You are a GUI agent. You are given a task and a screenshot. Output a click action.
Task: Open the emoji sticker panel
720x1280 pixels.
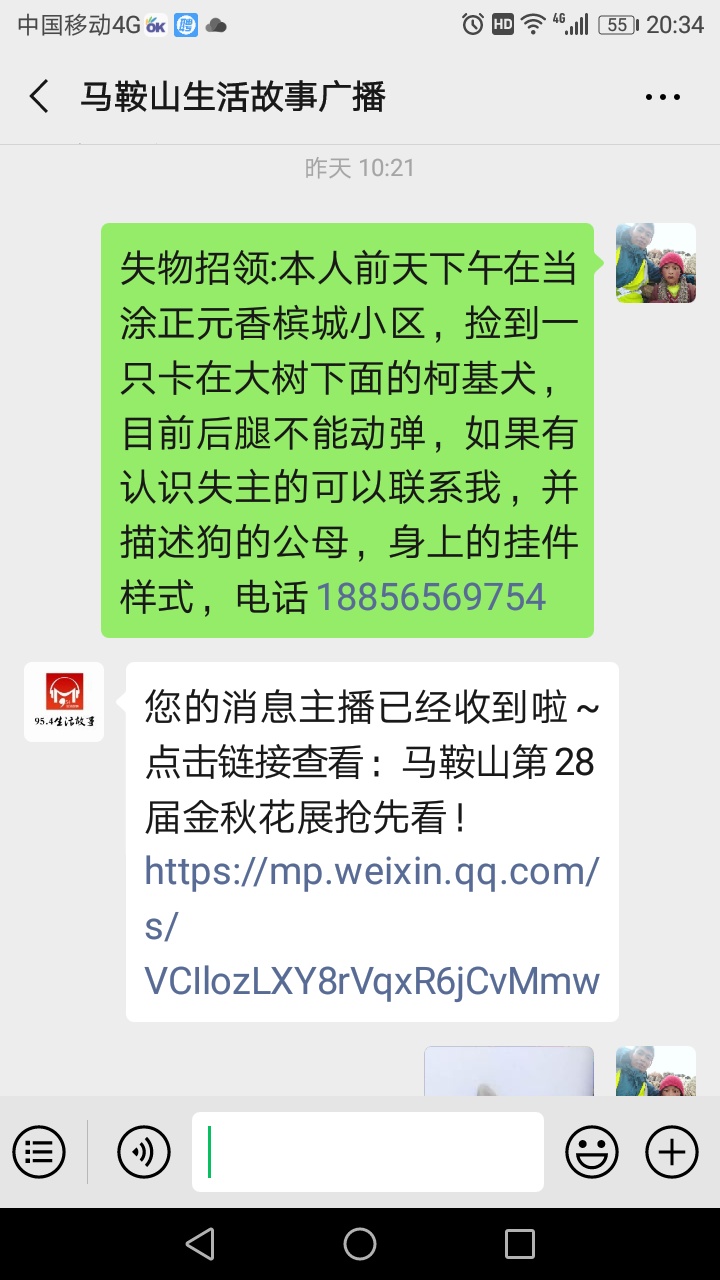tap(592, 1152)
